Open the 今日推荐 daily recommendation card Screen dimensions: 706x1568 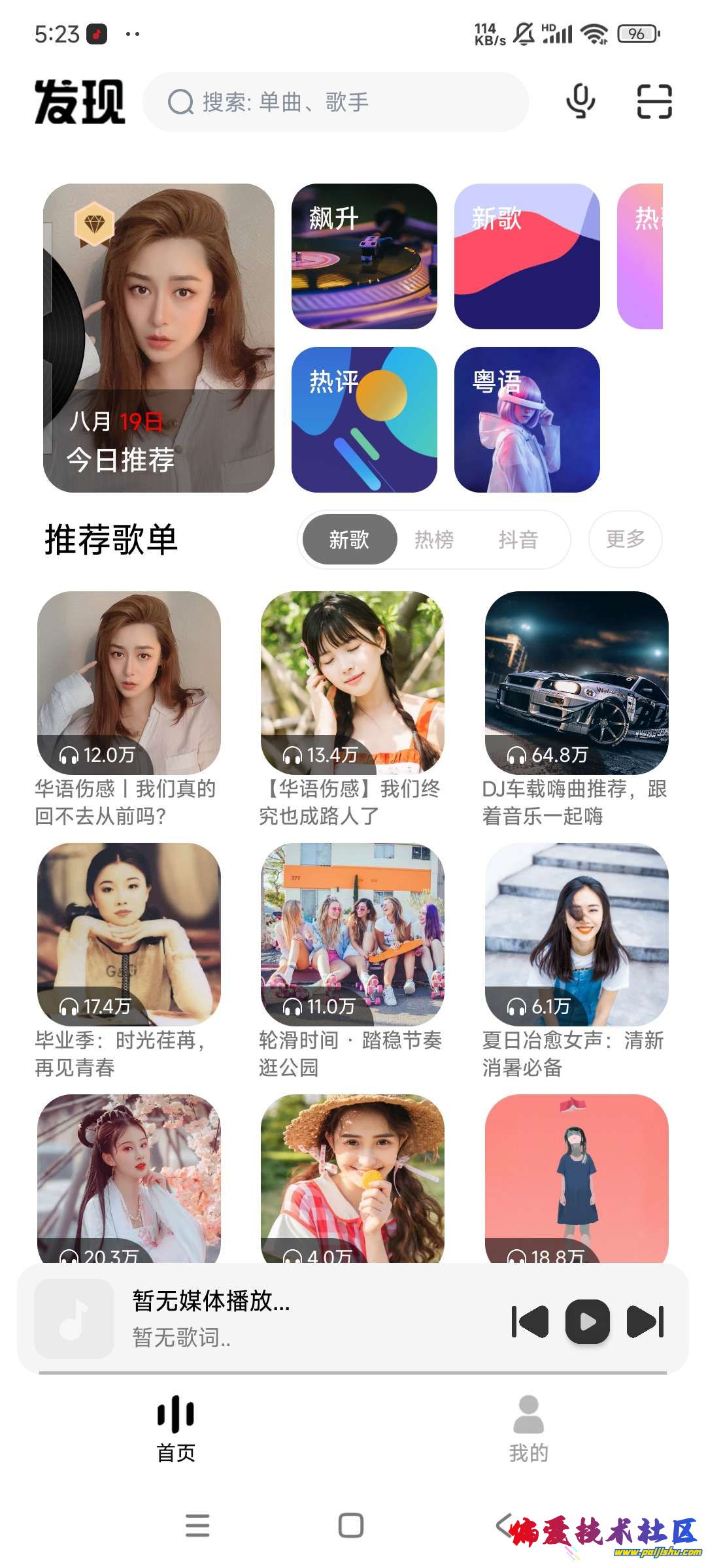[x=159, y=338]
